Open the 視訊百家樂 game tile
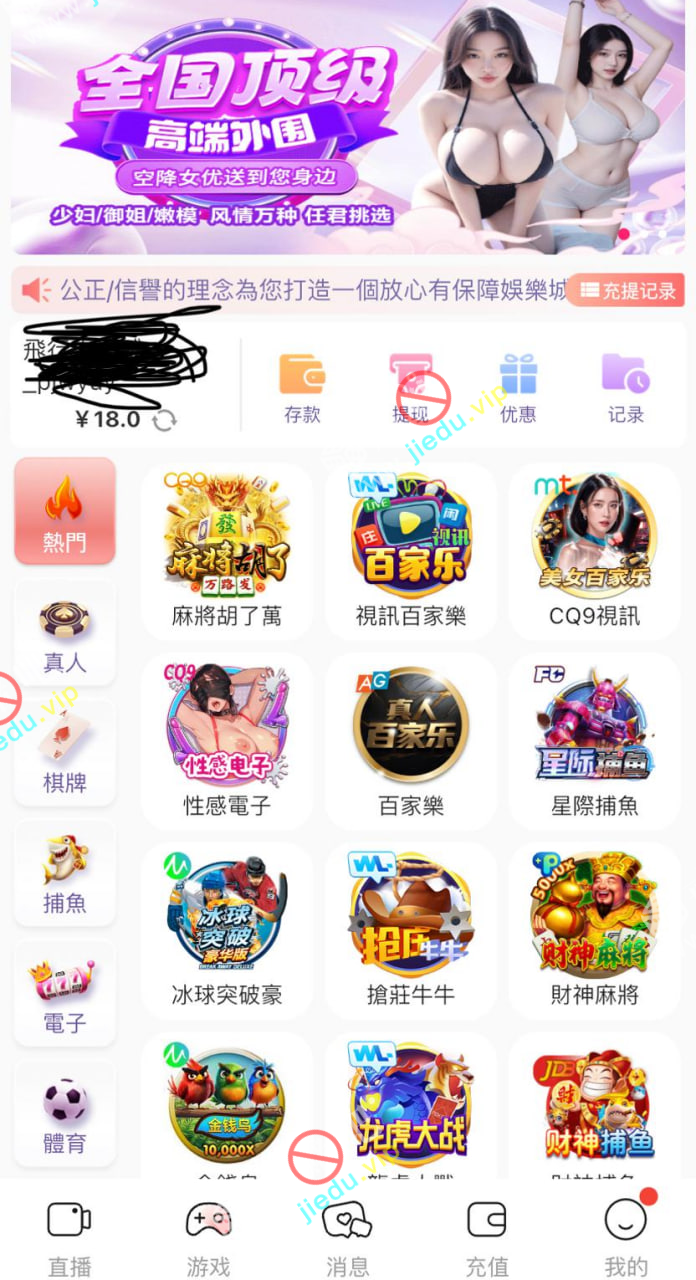Screen dimensions: 696x1280 [411, 552]
